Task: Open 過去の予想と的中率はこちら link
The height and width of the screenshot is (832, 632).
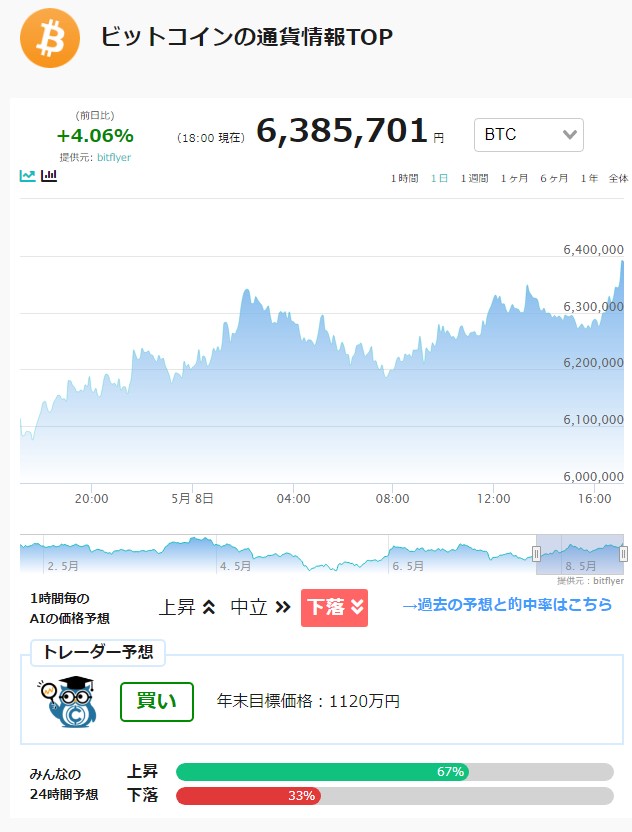Action: coord(507,605)
